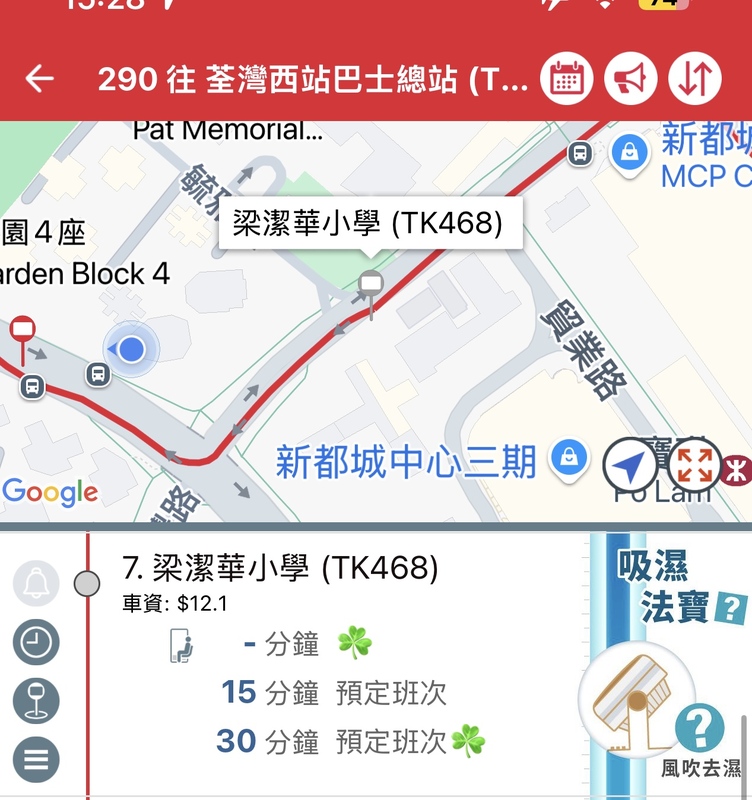Open the timetable calendar icon
This screenshot has height=800, width=752.
tap(566, 79)
